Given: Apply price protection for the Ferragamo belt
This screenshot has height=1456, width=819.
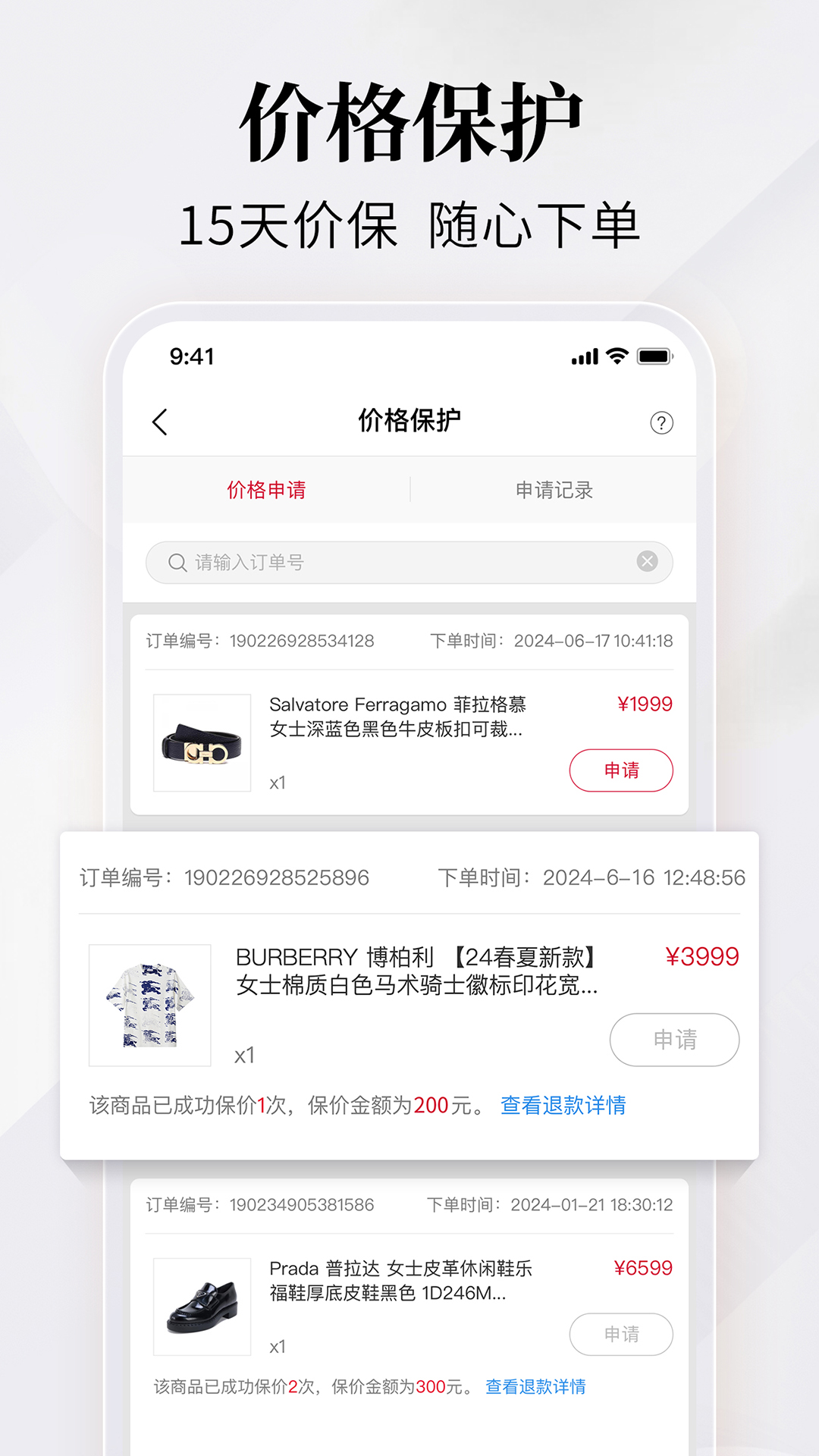Looking at the screenshot, I should coord(621,770).
